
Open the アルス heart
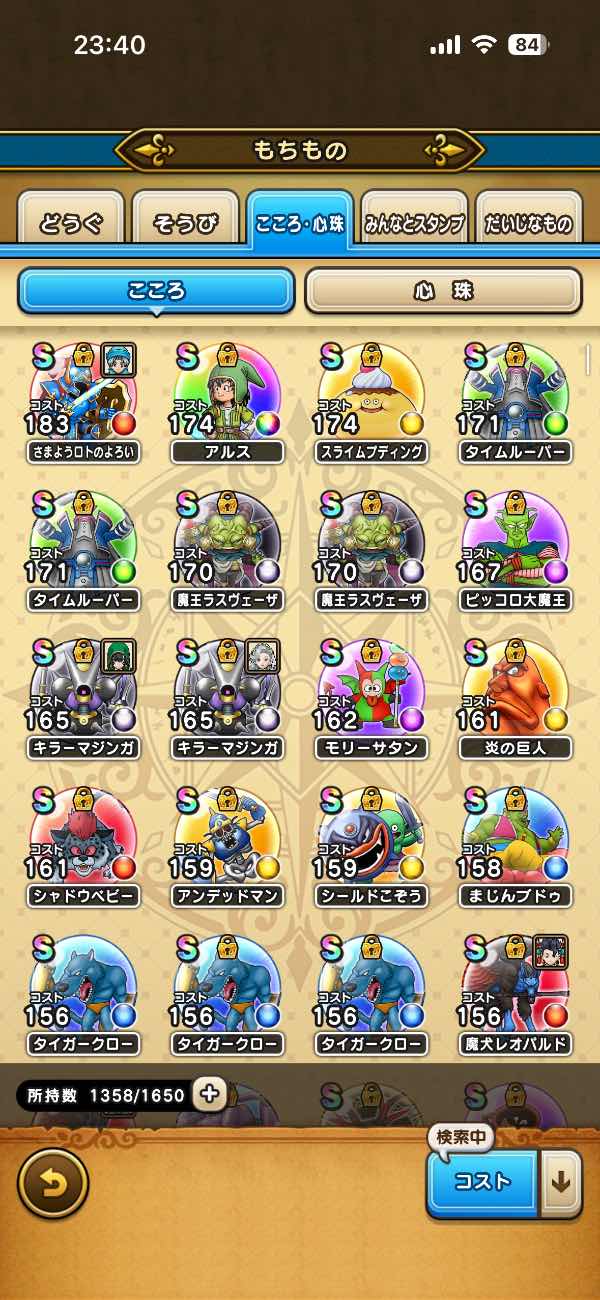coord(227,395)
